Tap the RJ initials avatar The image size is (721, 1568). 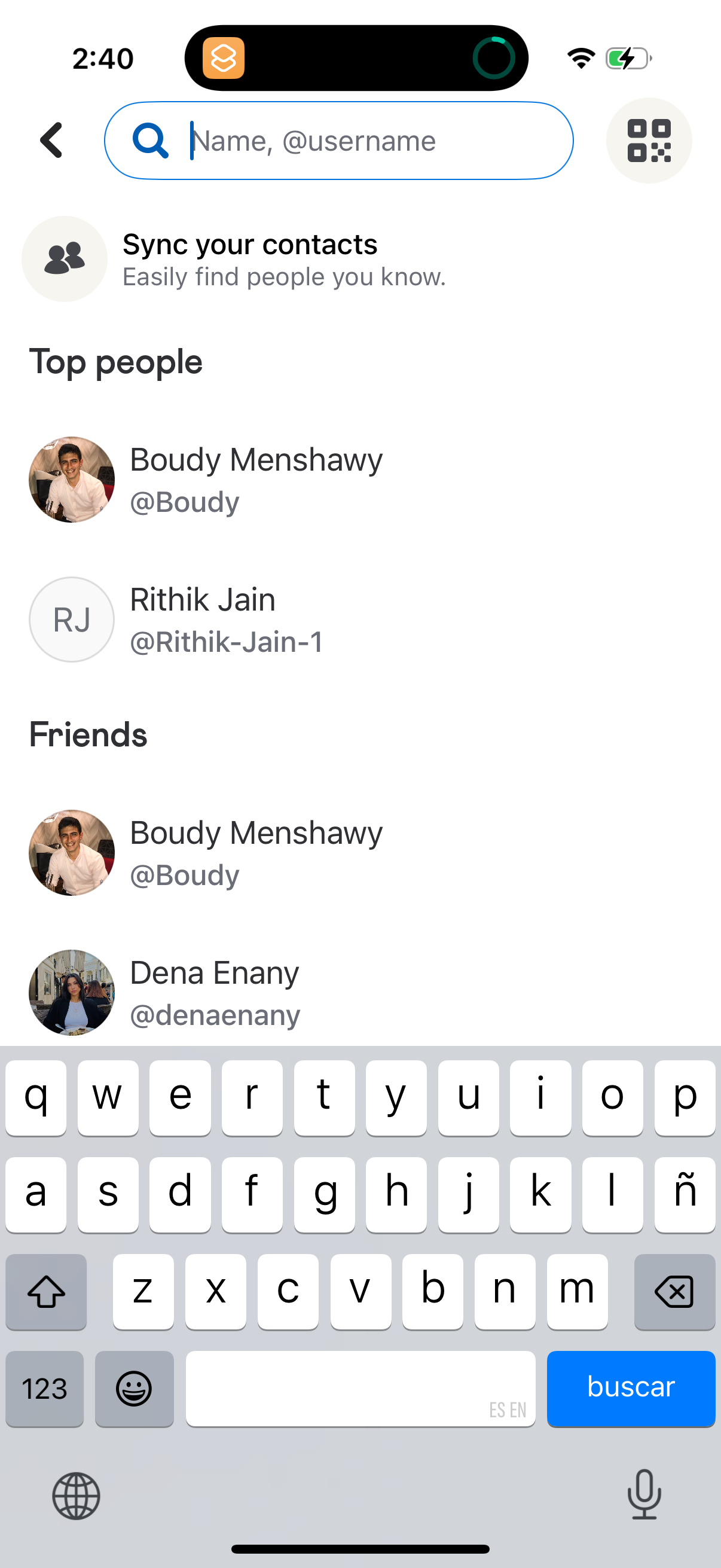coord(71,619)
